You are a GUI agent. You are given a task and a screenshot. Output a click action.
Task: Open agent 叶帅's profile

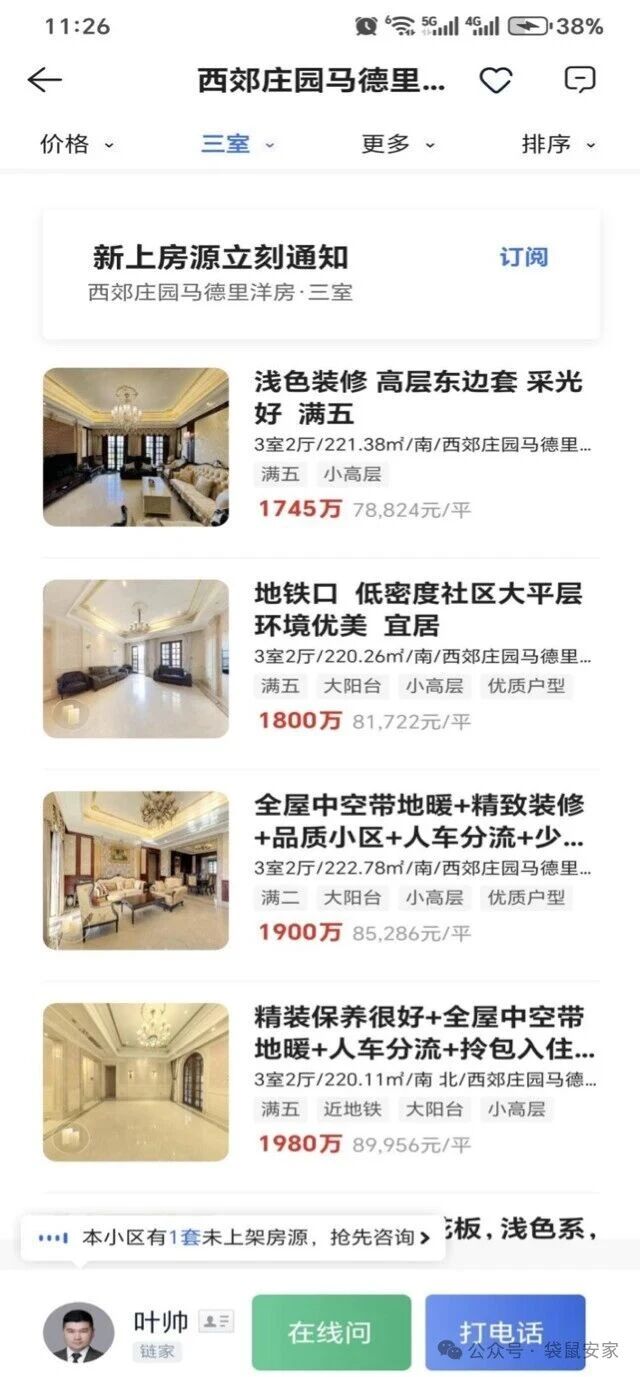point(79,1332)
